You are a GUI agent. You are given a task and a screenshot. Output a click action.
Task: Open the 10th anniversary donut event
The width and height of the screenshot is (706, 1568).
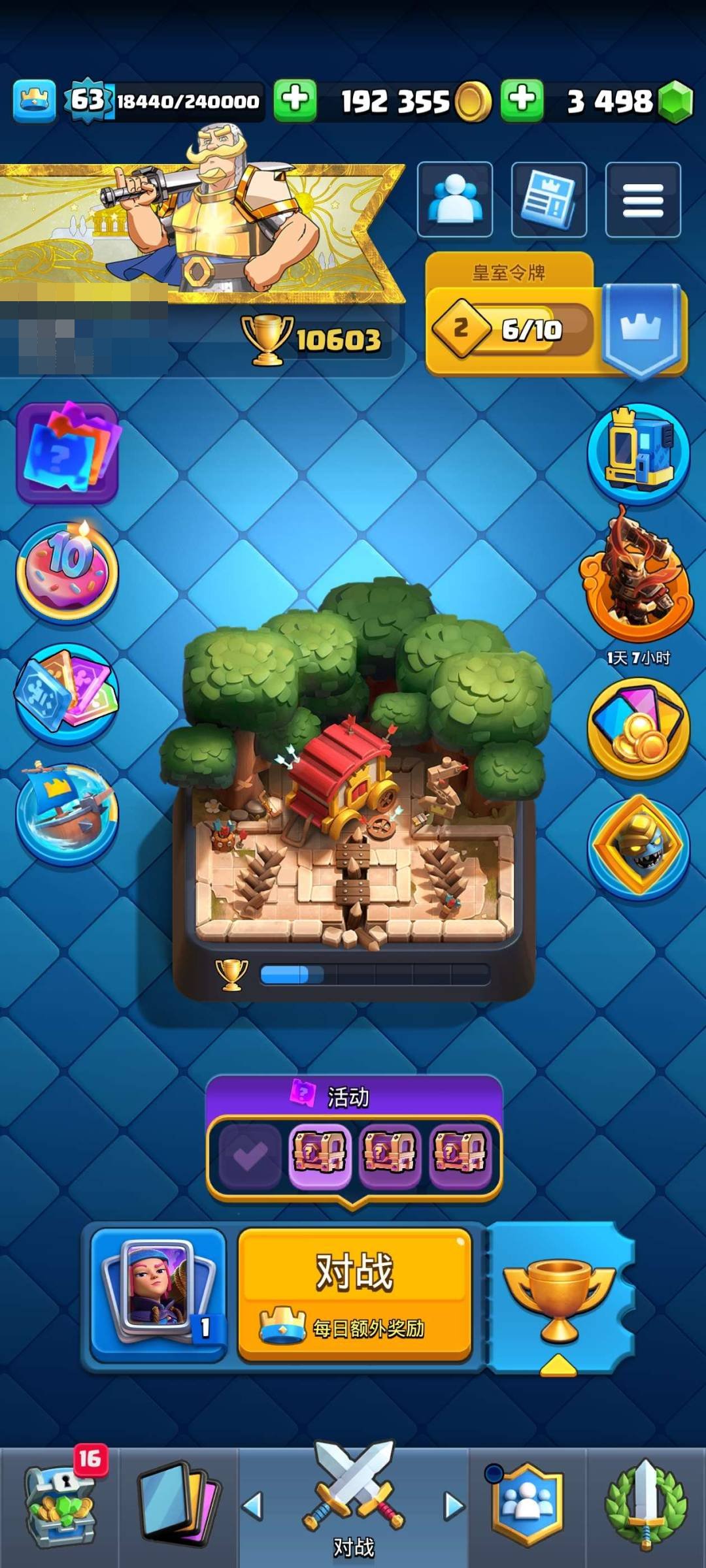point(67,572)
